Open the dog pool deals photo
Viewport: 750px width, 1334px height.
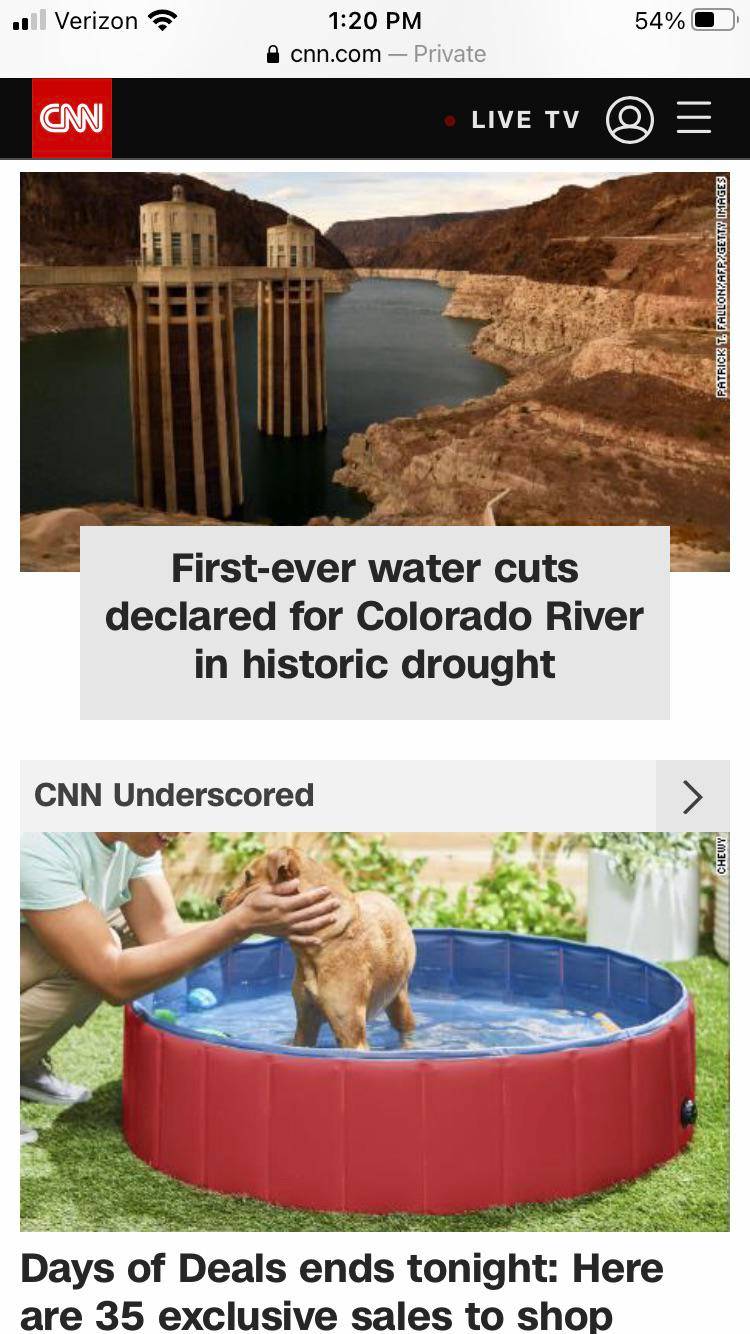(374, 1030)
